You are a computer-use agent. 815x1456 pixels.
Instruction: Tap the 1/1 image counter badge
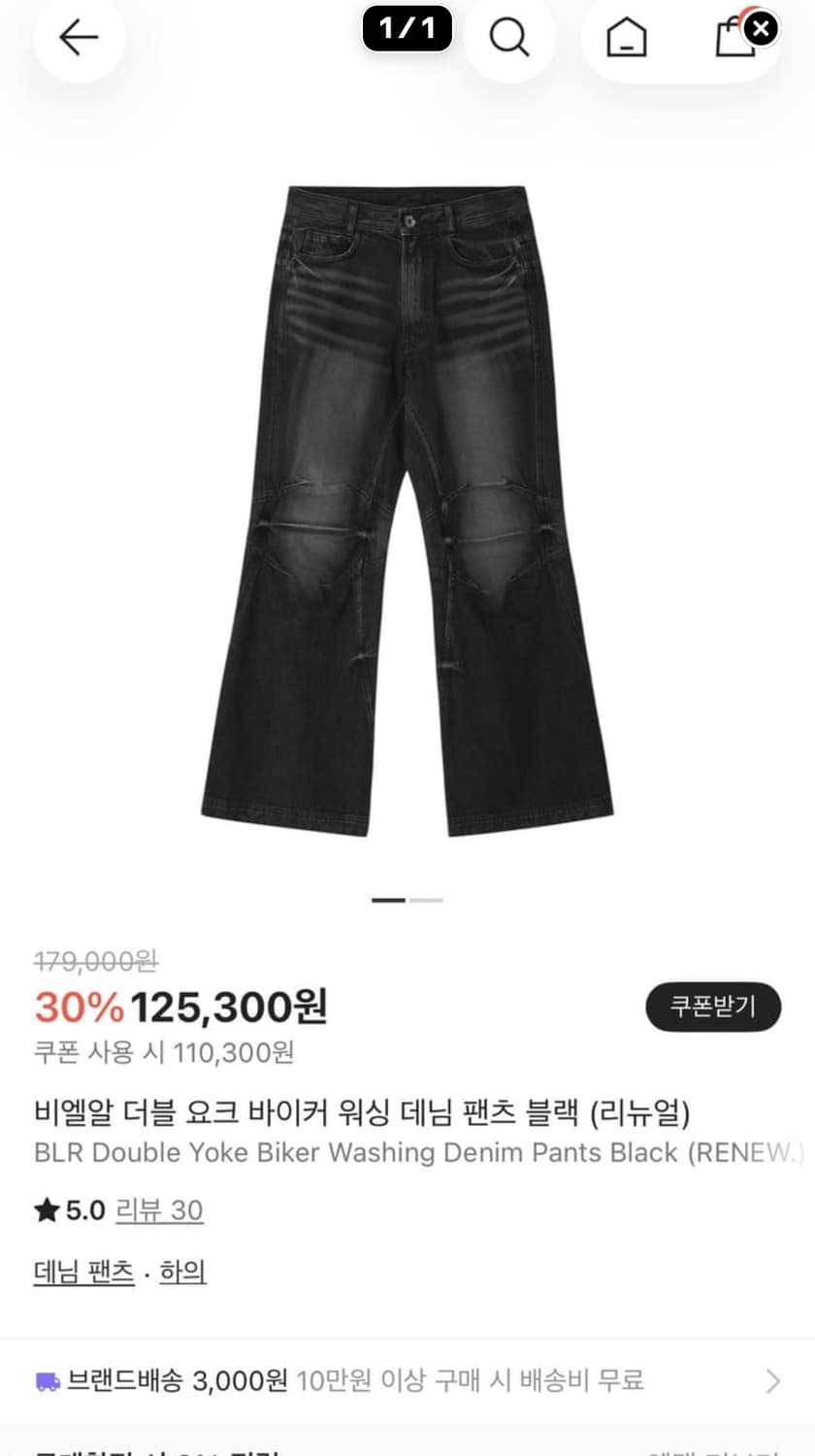click(x=407, y=28)
